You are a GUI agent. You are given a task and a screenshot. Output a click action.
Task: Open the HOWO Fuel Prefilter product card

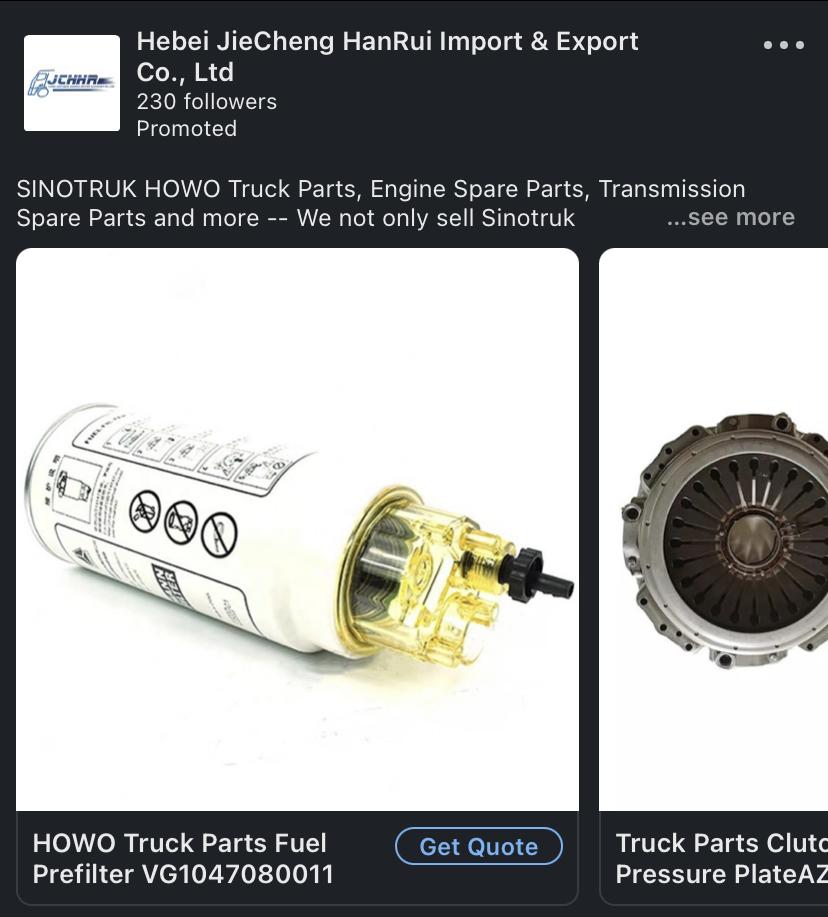point(297,530)
